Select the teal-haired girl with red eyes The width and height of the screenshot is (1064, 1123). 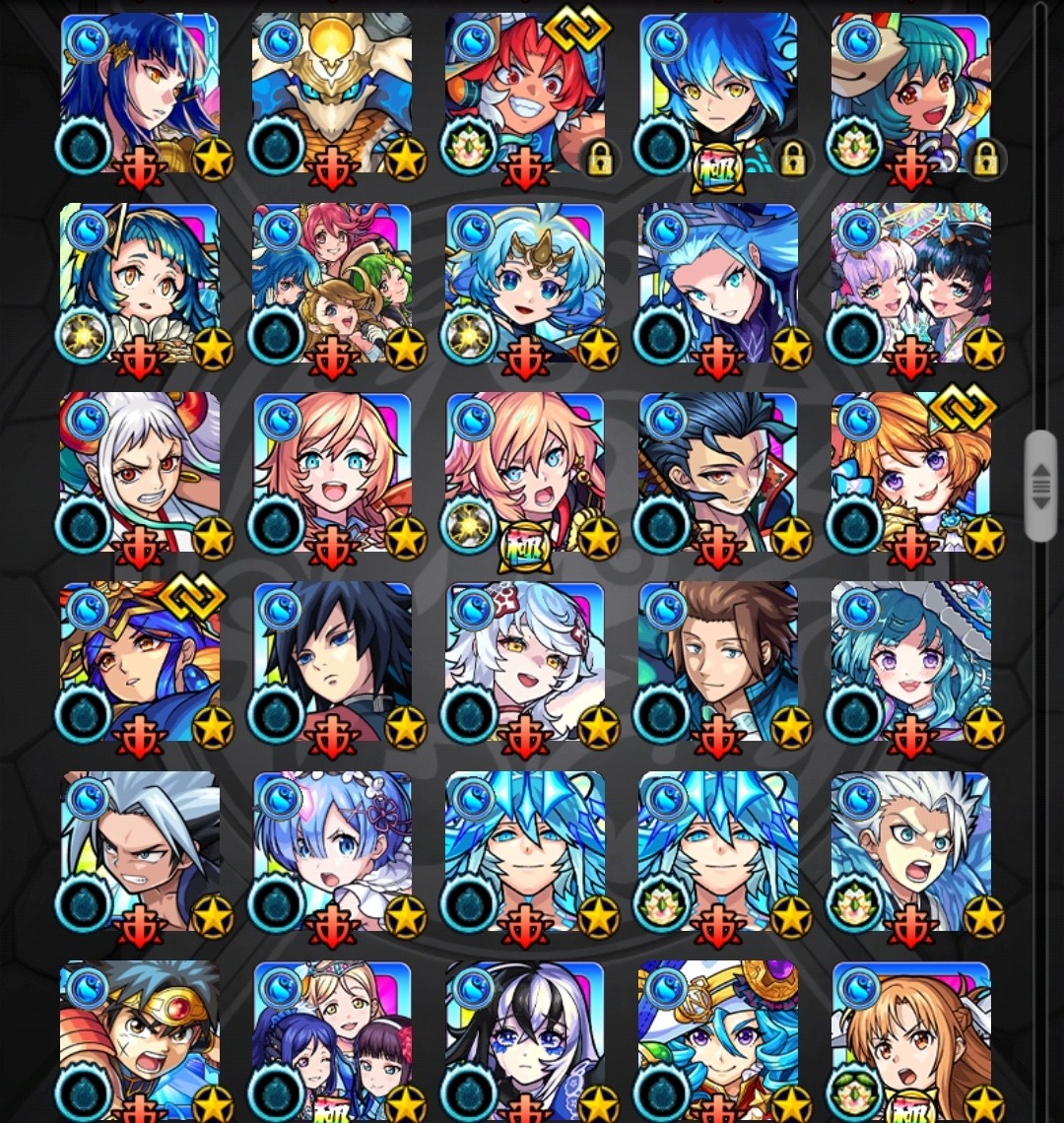pyautogui.click(x=911, y=94)
